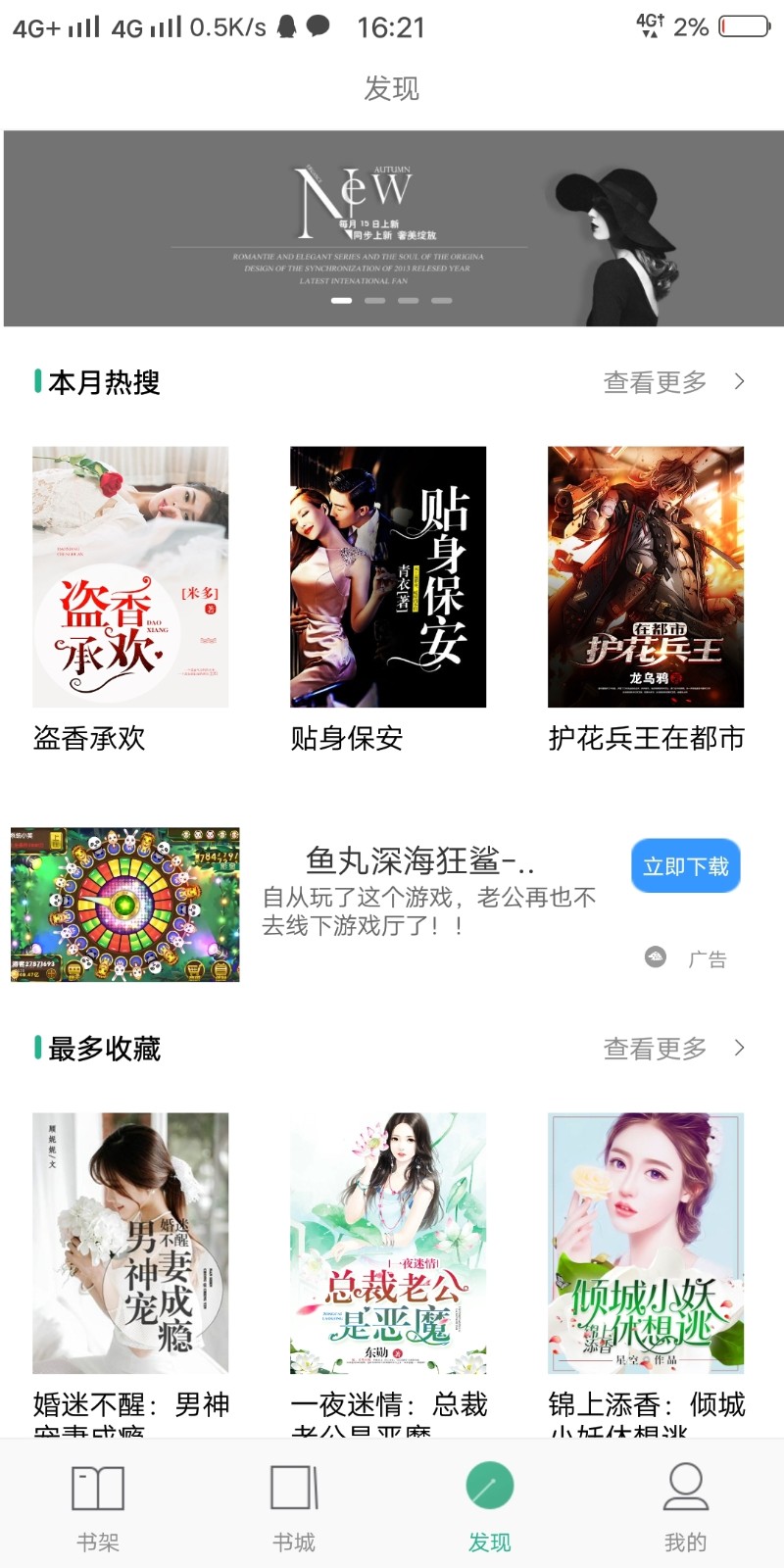Open the 书架 (Bookshelf) tab icon
The width and height of the screenshot is (784, 1568).
click(96, 1490)
